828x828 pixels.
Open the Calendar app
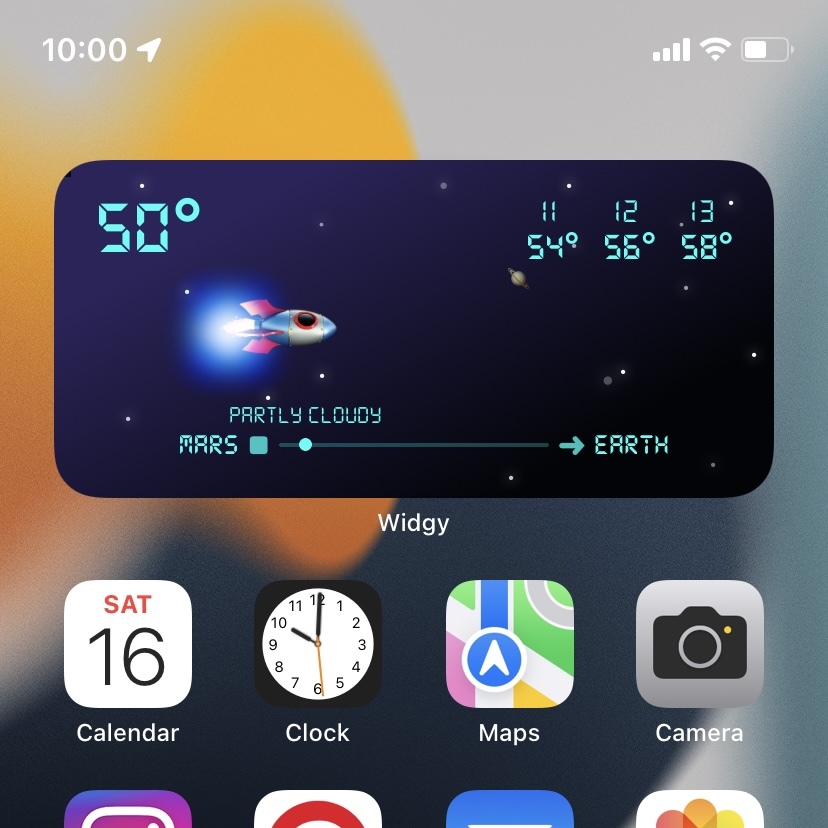click(128, 644)
